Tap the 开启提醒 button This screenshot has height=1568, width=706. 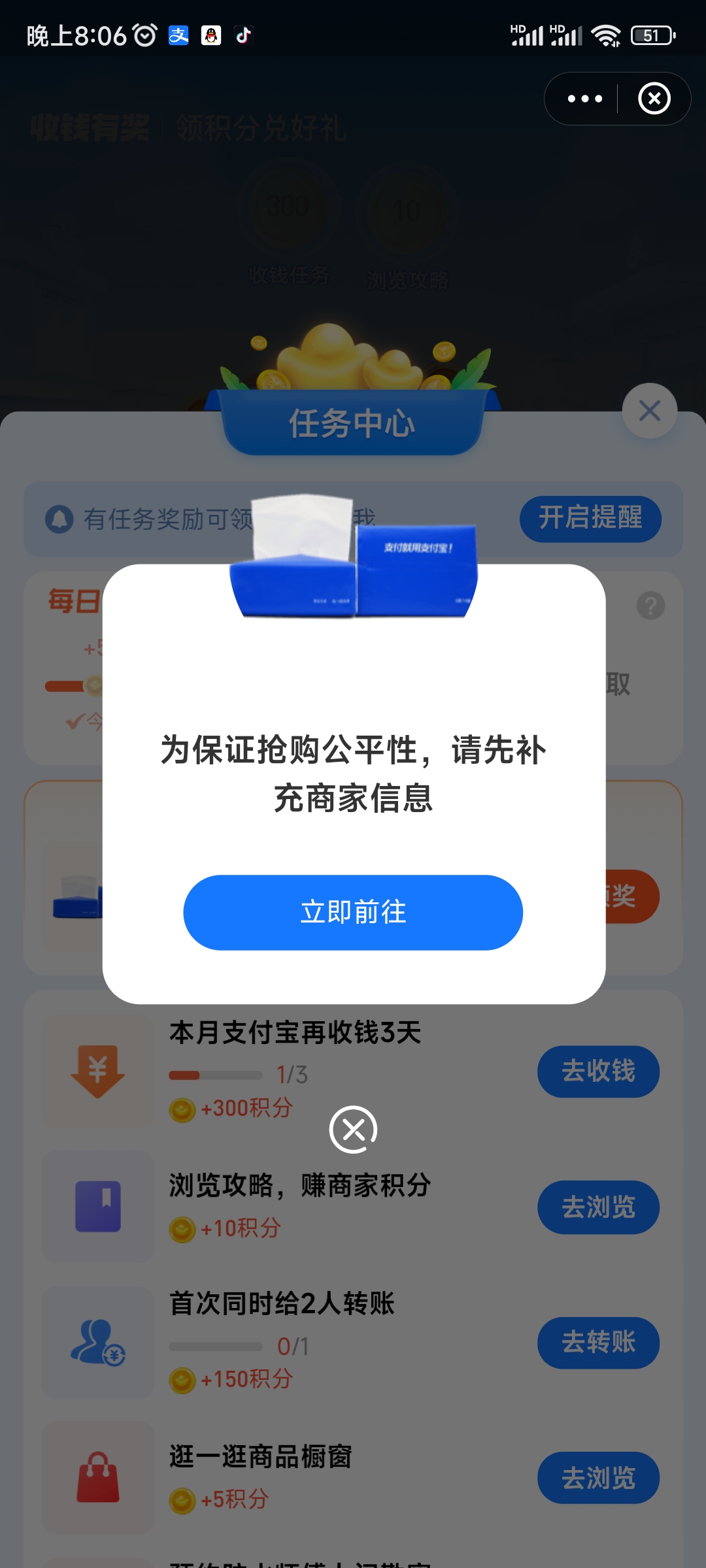coord(590,519)
